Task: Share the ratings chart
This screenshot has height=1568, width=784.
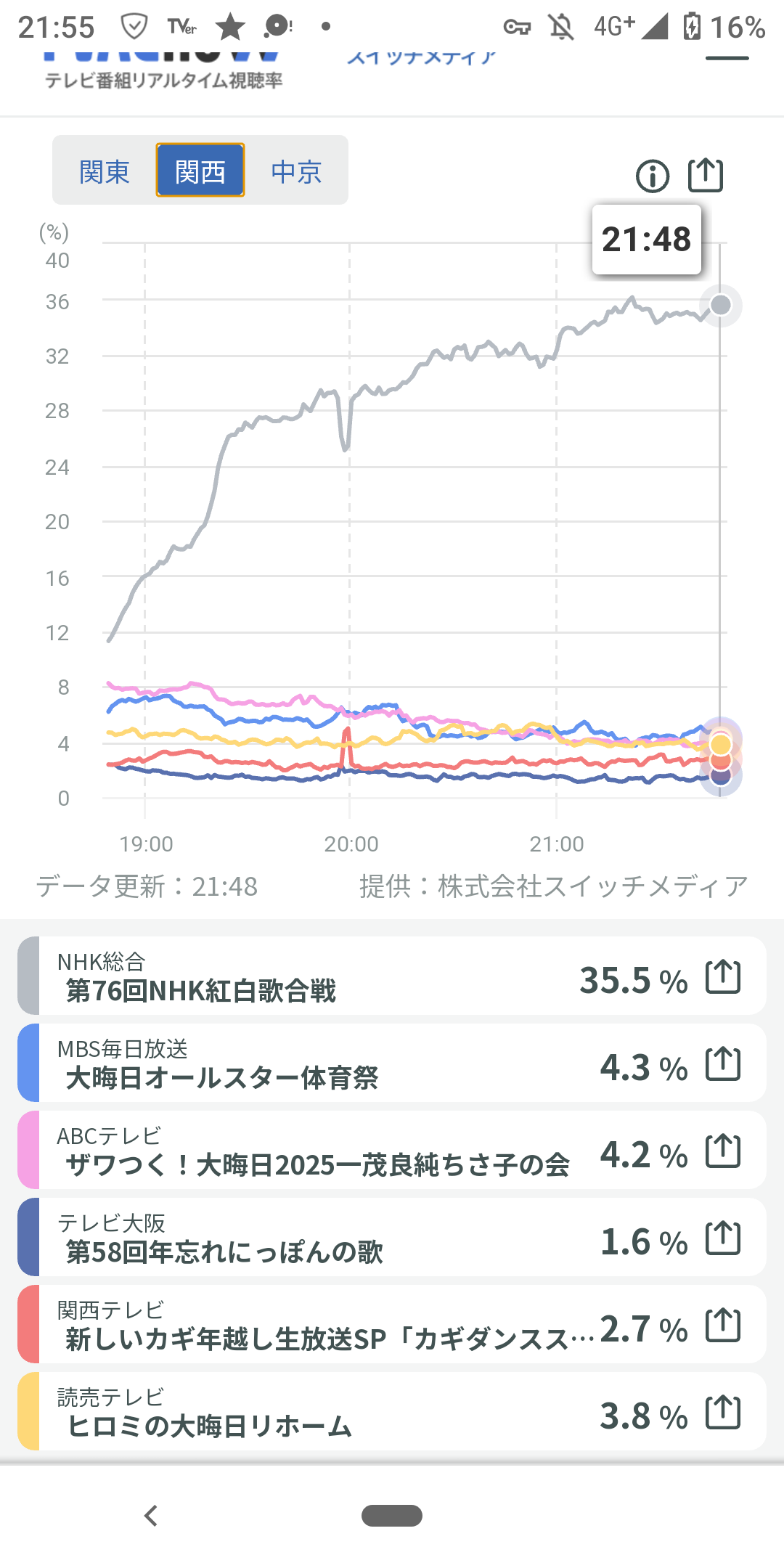Action: click(x=706, y=175)
